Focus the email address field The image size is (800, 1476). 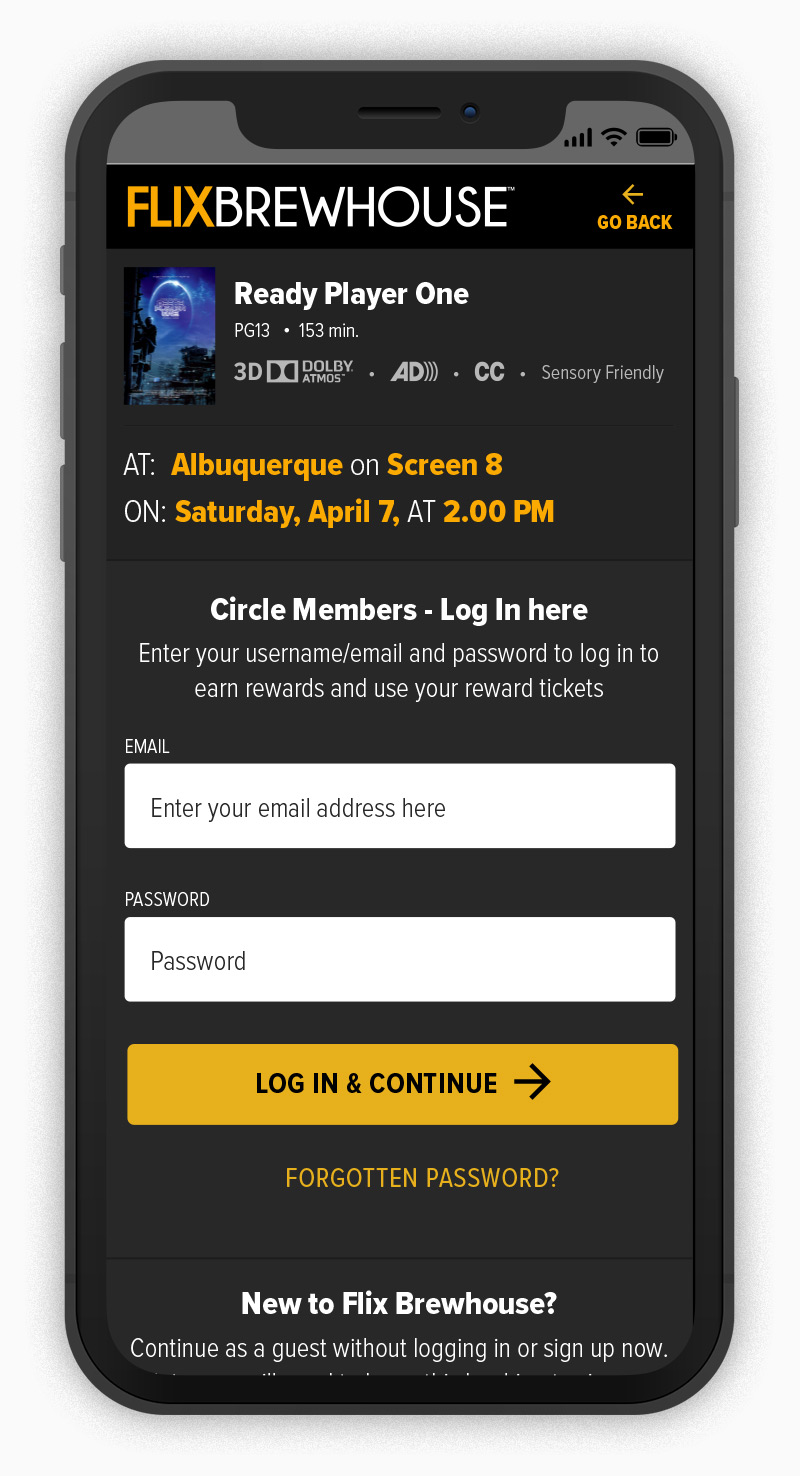[400, 806]
